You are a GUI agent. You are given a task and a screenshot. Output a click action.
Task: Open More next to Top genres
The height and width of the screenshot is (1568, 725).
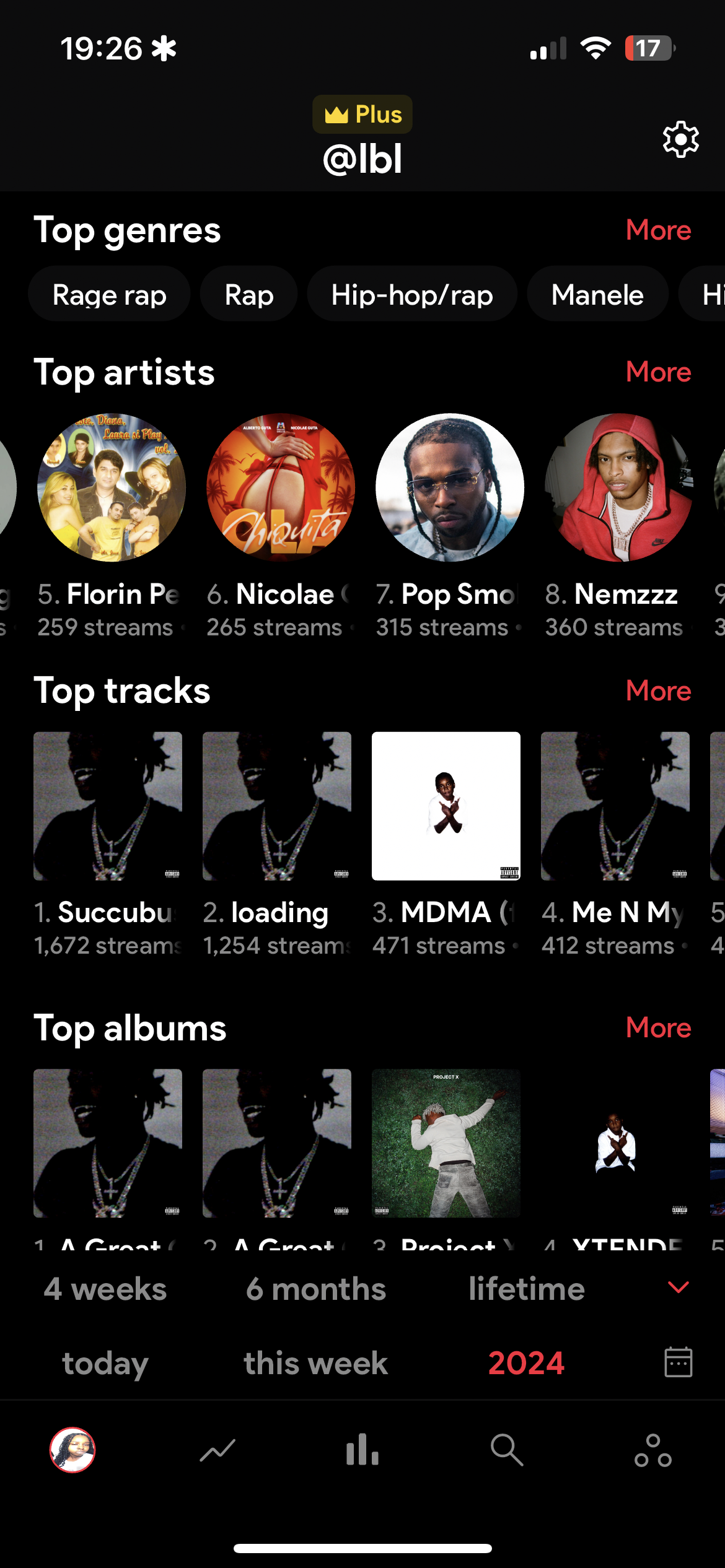tap(658, 230)
